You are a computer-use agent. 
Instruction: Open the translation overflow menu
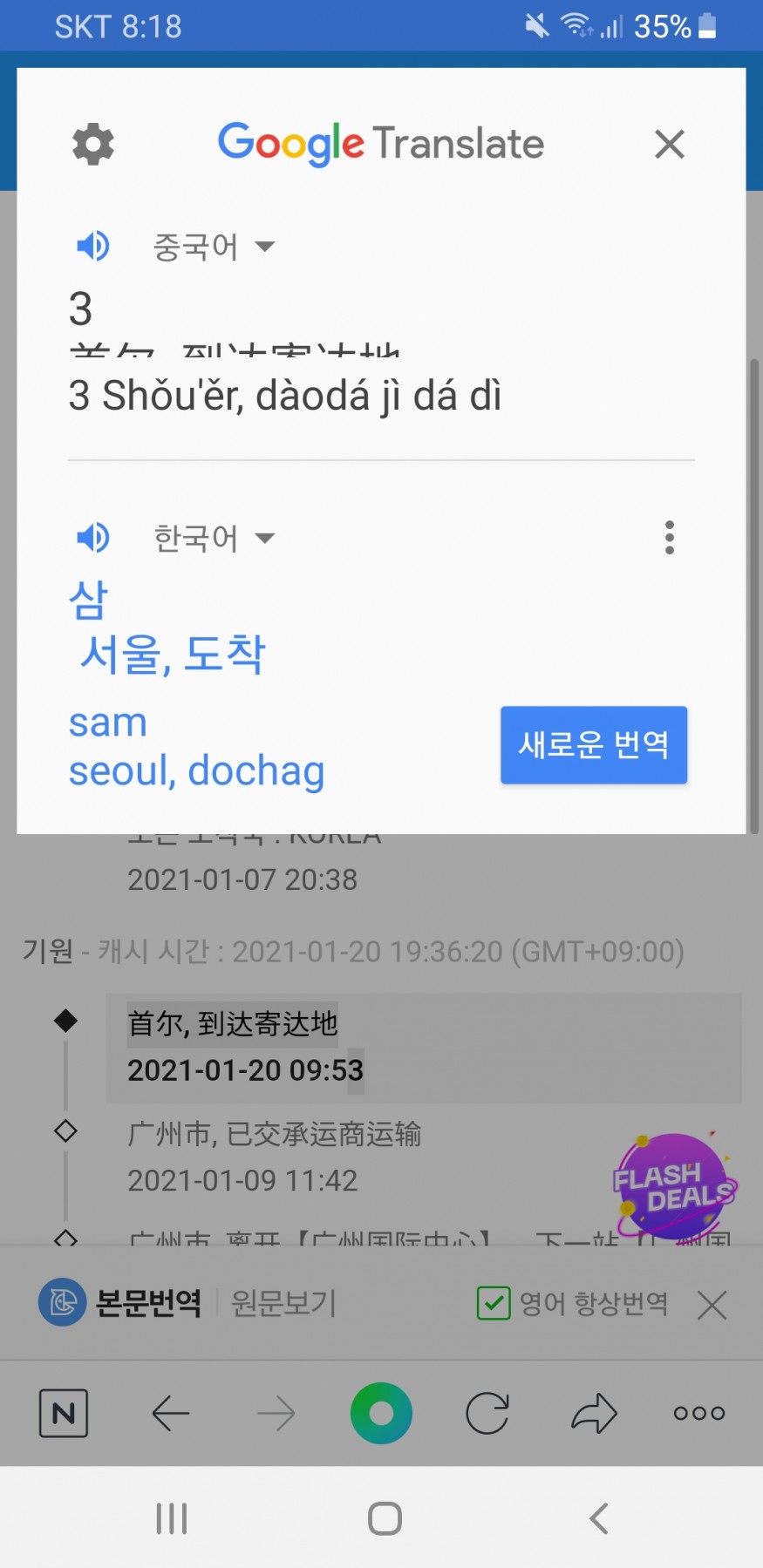click(669, 538)
